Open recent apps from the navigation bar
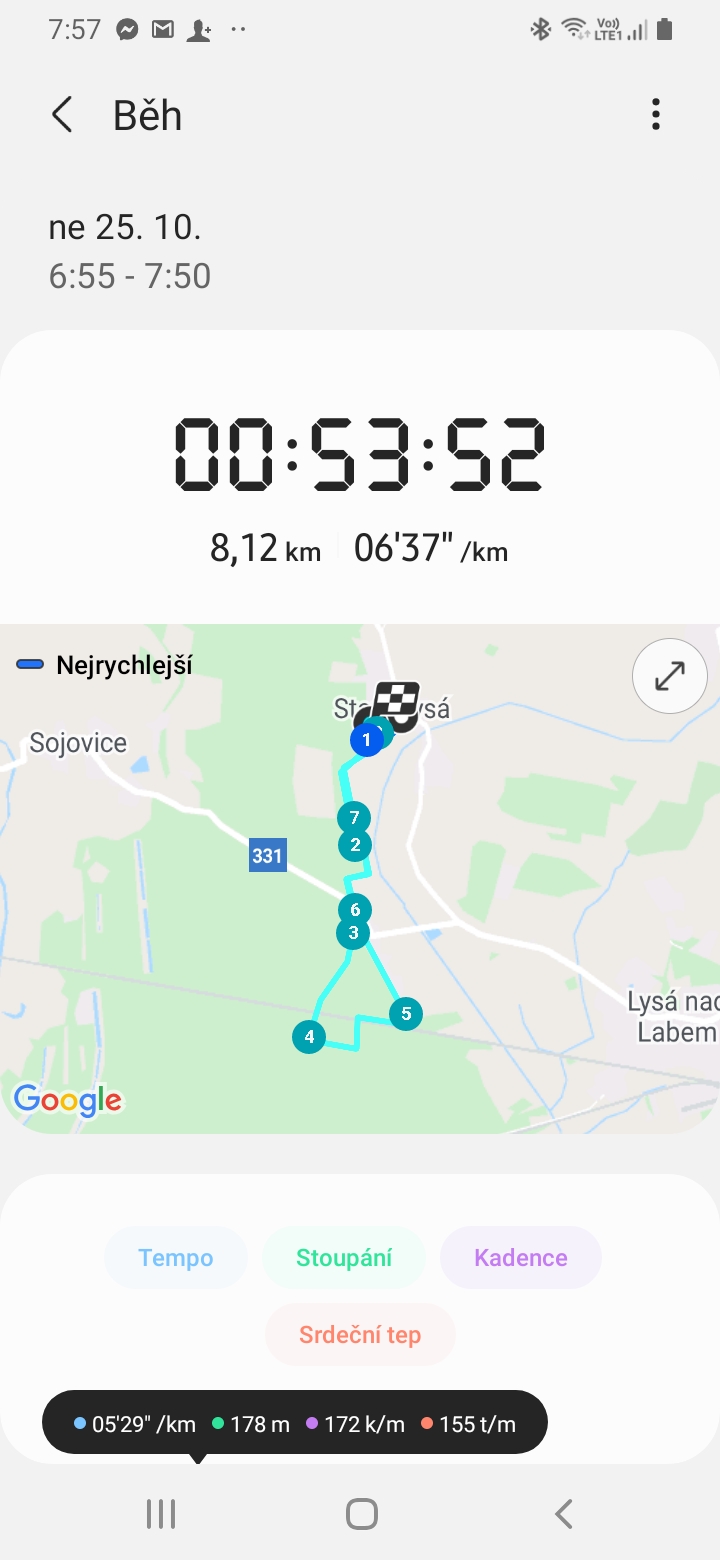 (161, 1514)
